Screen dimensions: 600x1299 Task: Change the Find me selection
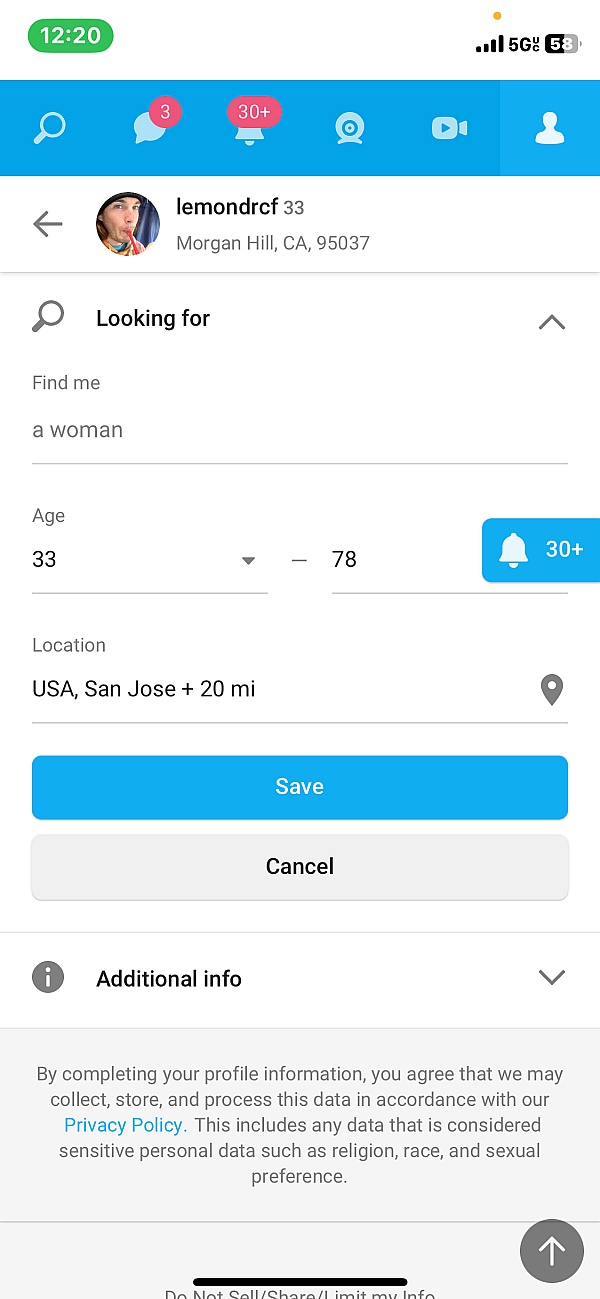300,431
